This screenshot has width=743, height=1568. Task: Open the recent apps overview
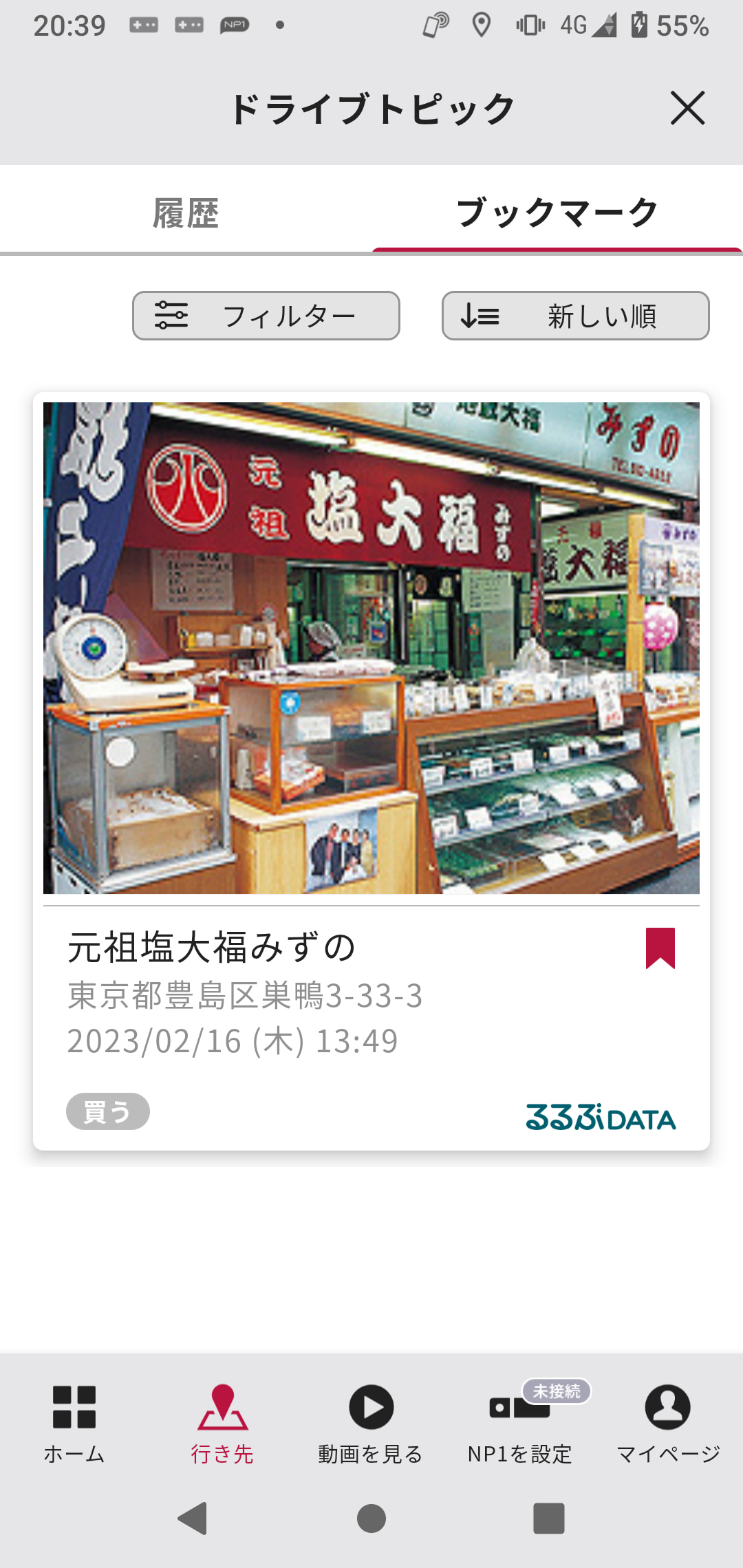pos(548,1518)
